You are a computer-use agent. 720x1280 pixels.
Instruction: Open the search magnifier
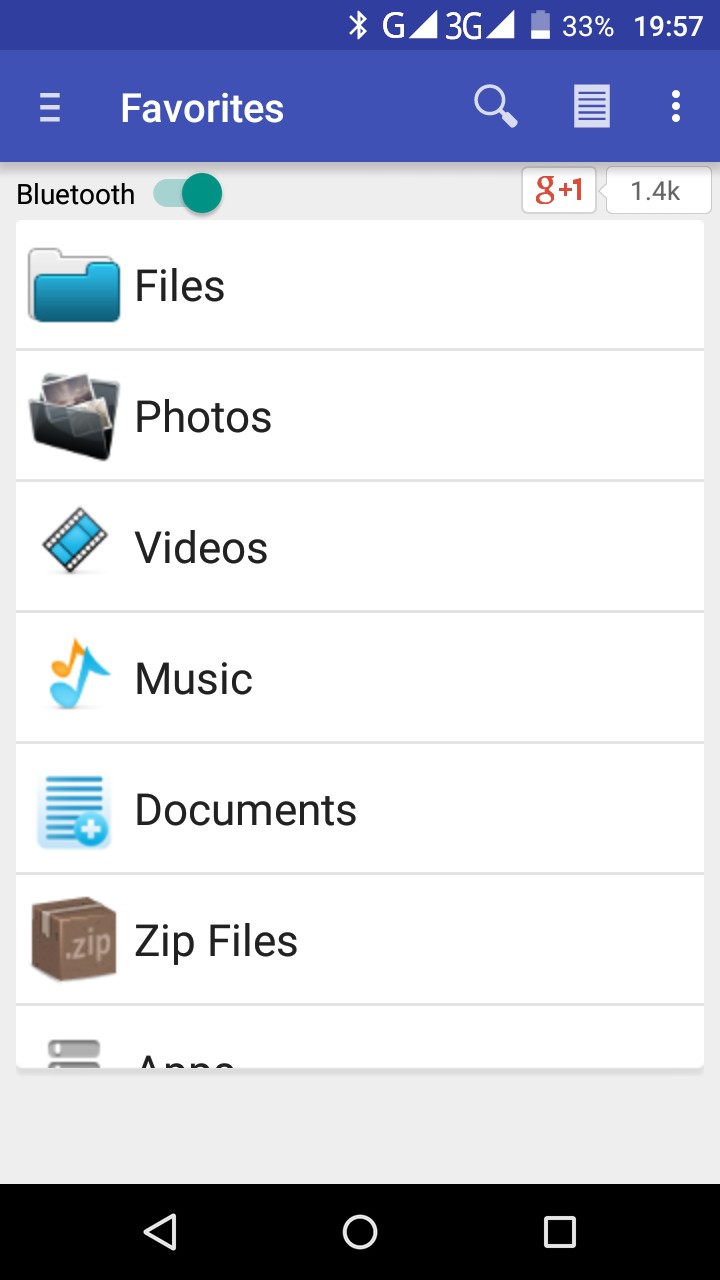[x=495, y=106]
